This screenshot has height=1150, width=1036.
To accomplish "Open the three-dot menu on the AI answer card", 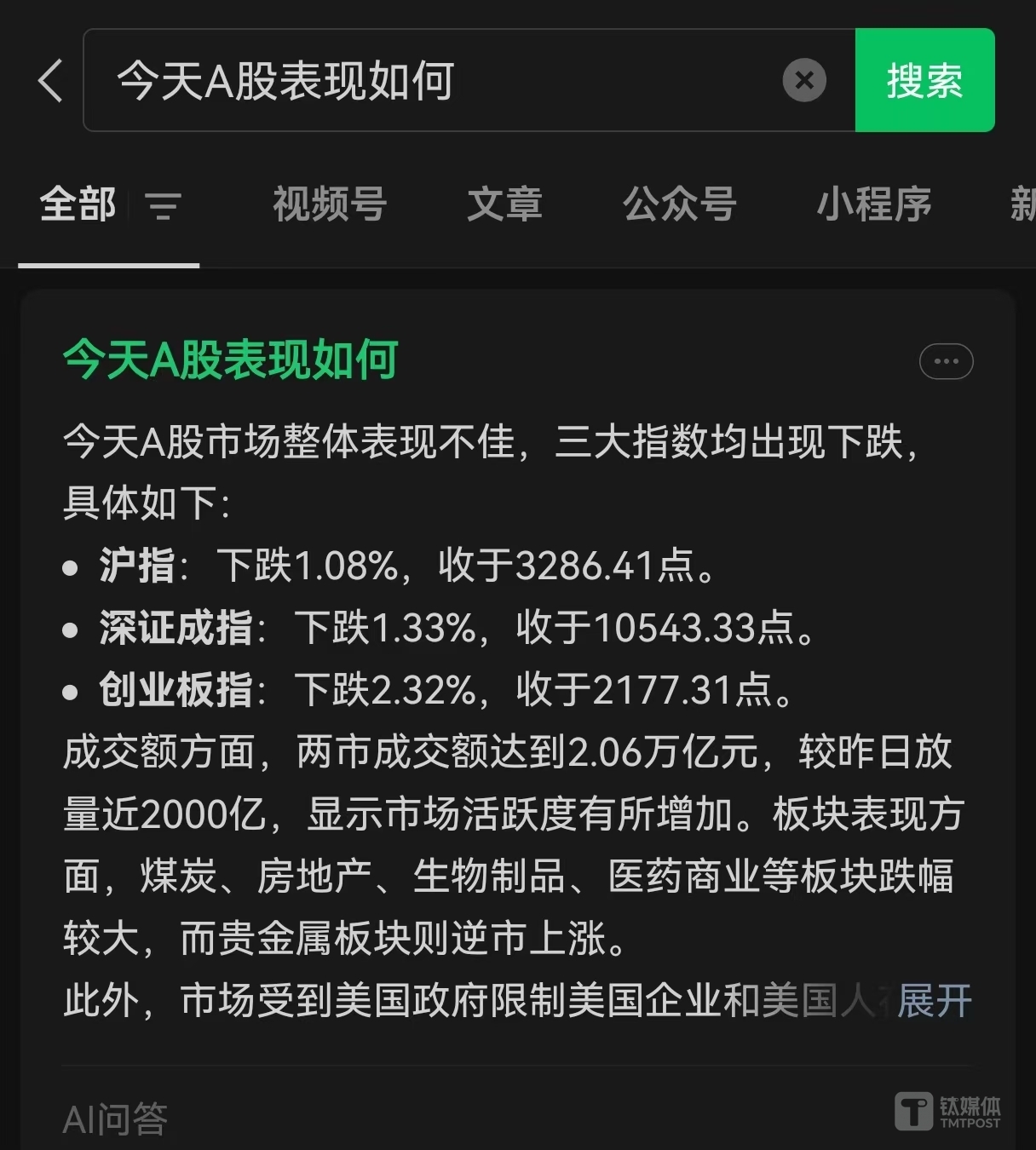I will [946, 361].
